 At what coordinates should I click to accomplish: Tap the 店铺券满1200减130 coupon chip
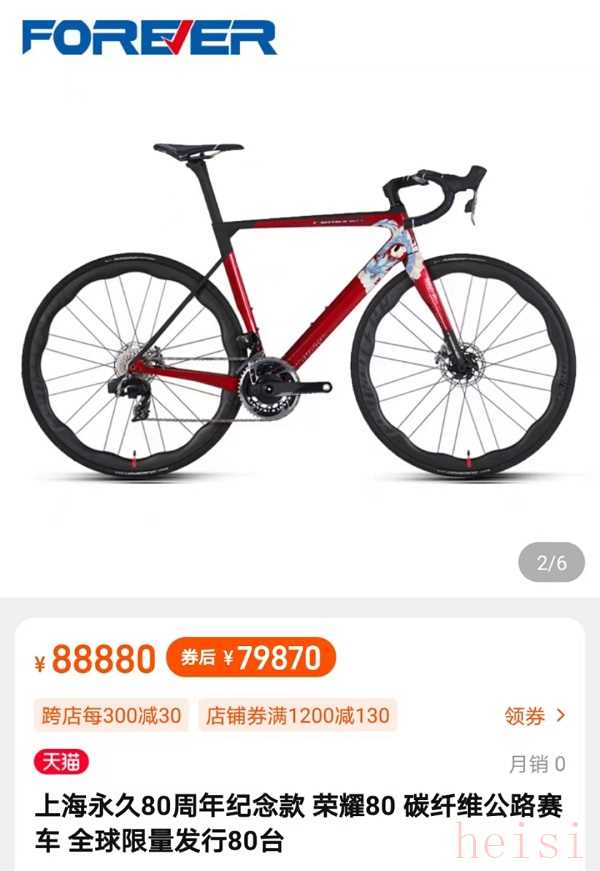(297, 716)
